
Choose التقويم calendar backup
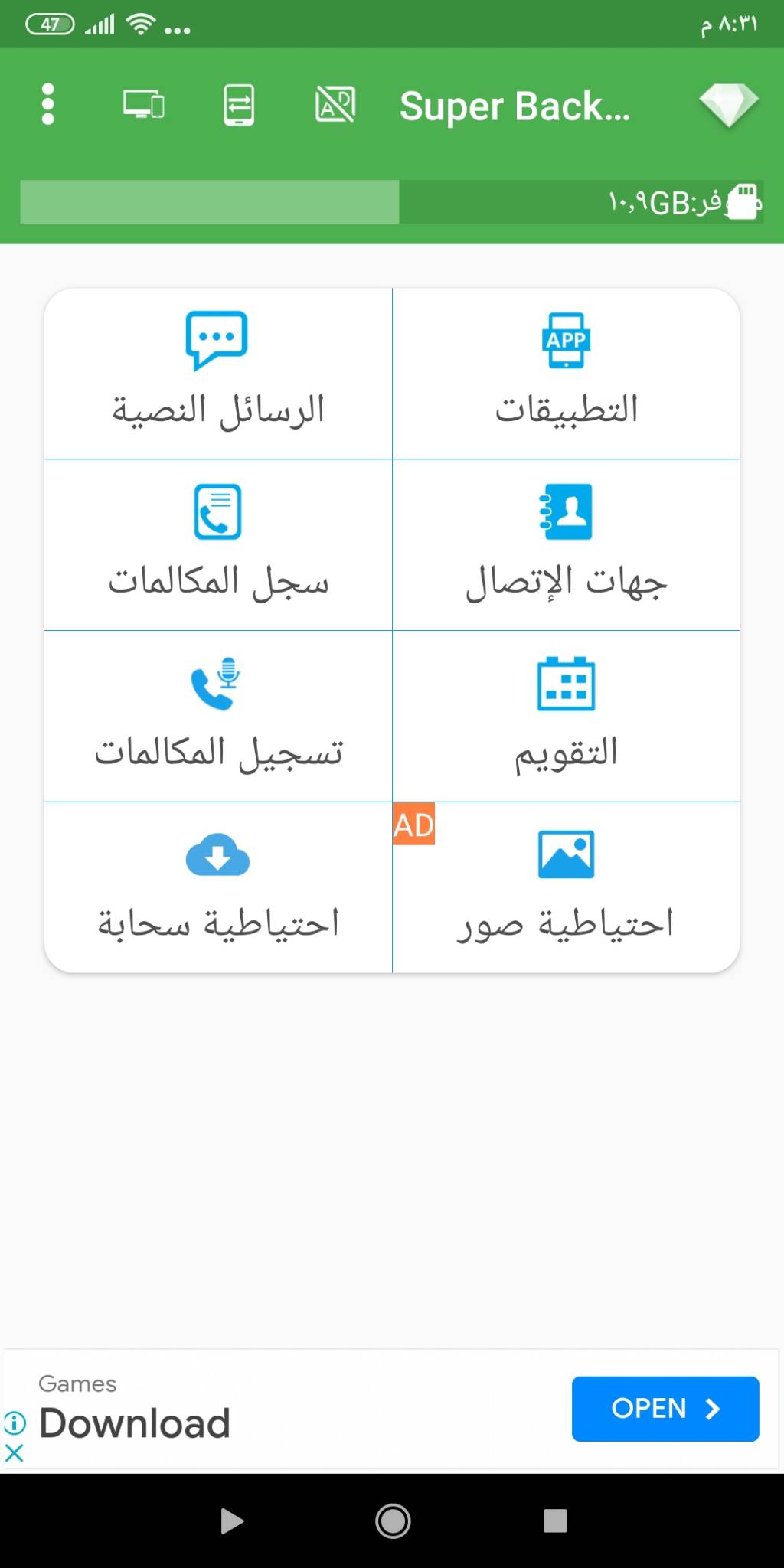(x=567, y=717)
